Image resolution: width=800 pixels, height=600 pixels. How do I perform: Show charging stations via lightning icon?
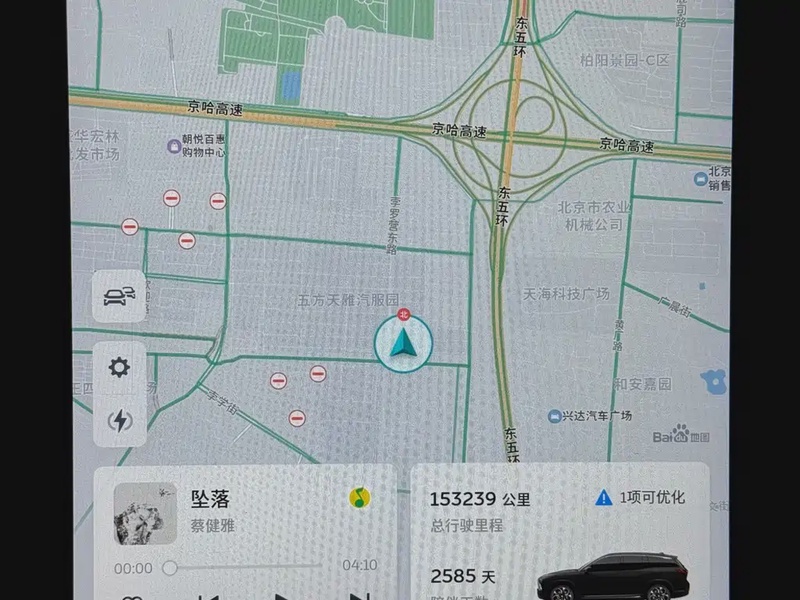(119, 420)
